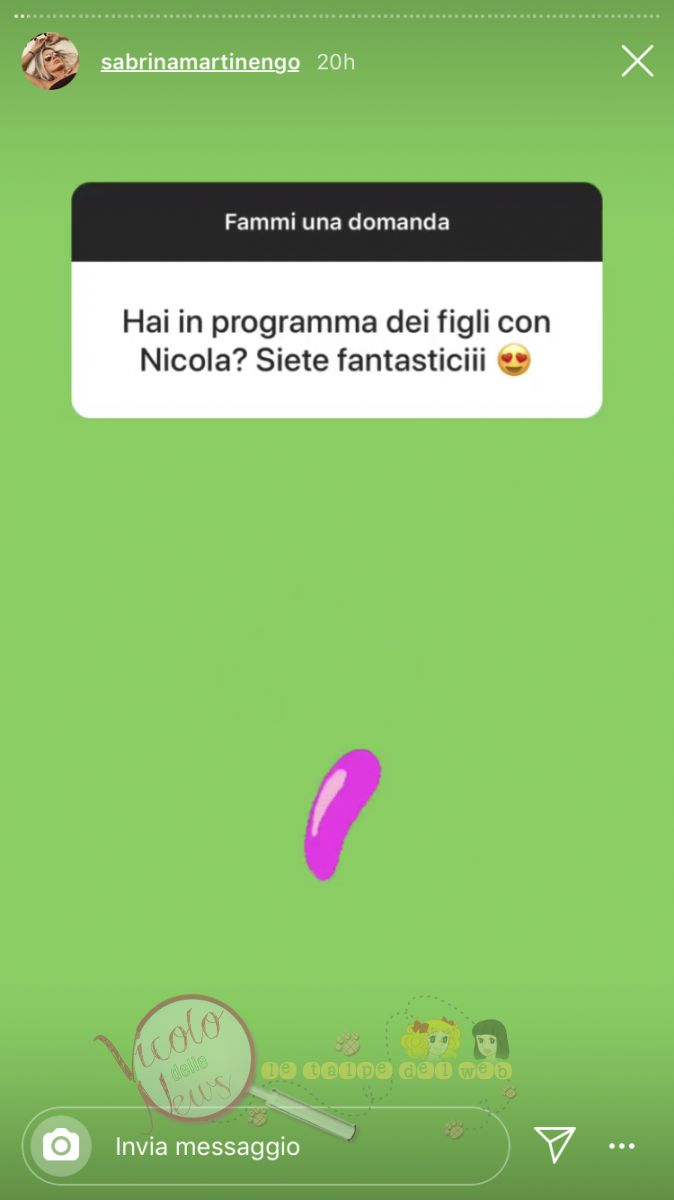Image resolution: width=674 pixels, height=1200 pixels.
Task: Share the story via the paper plane icon
Action: tap(554, 1145)
